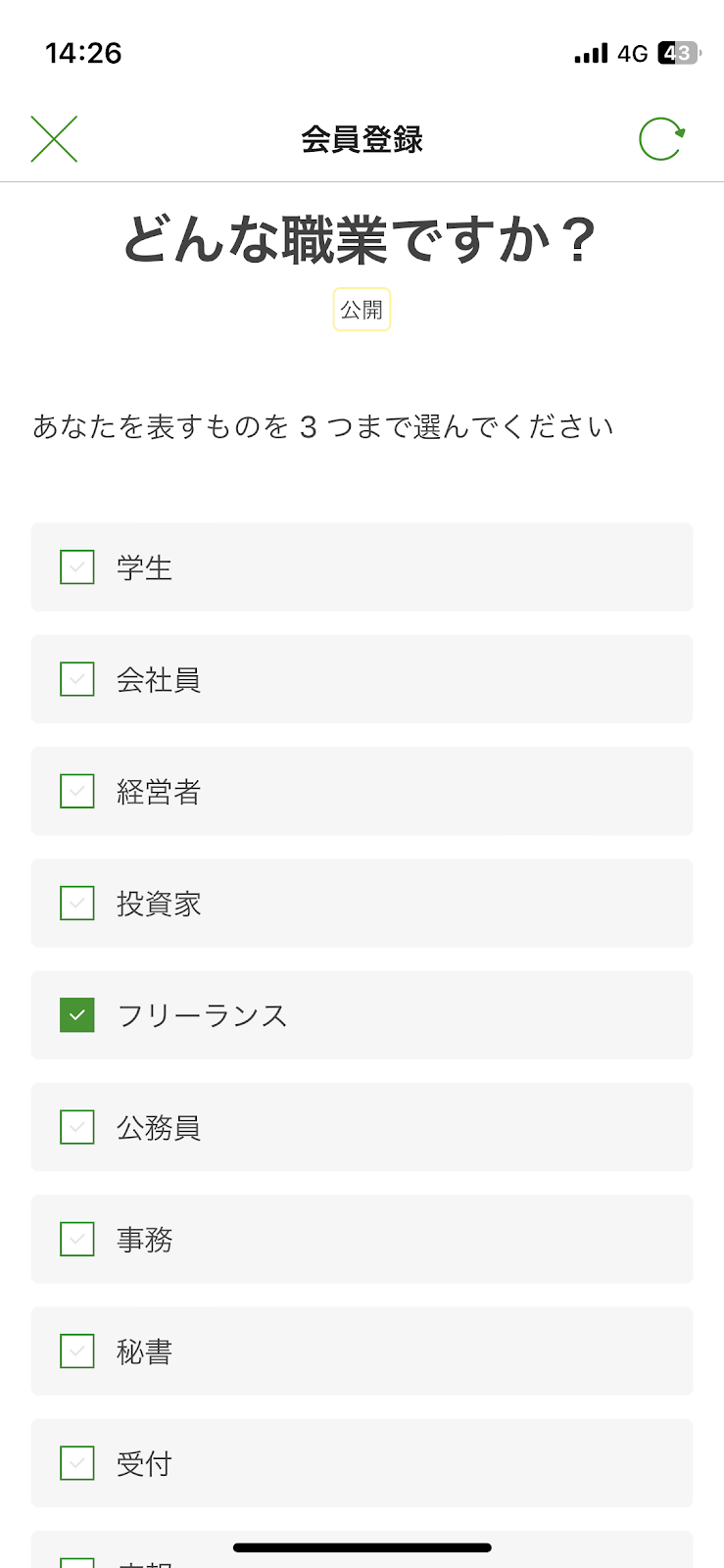Choose 経営者 as occupation

77,791
